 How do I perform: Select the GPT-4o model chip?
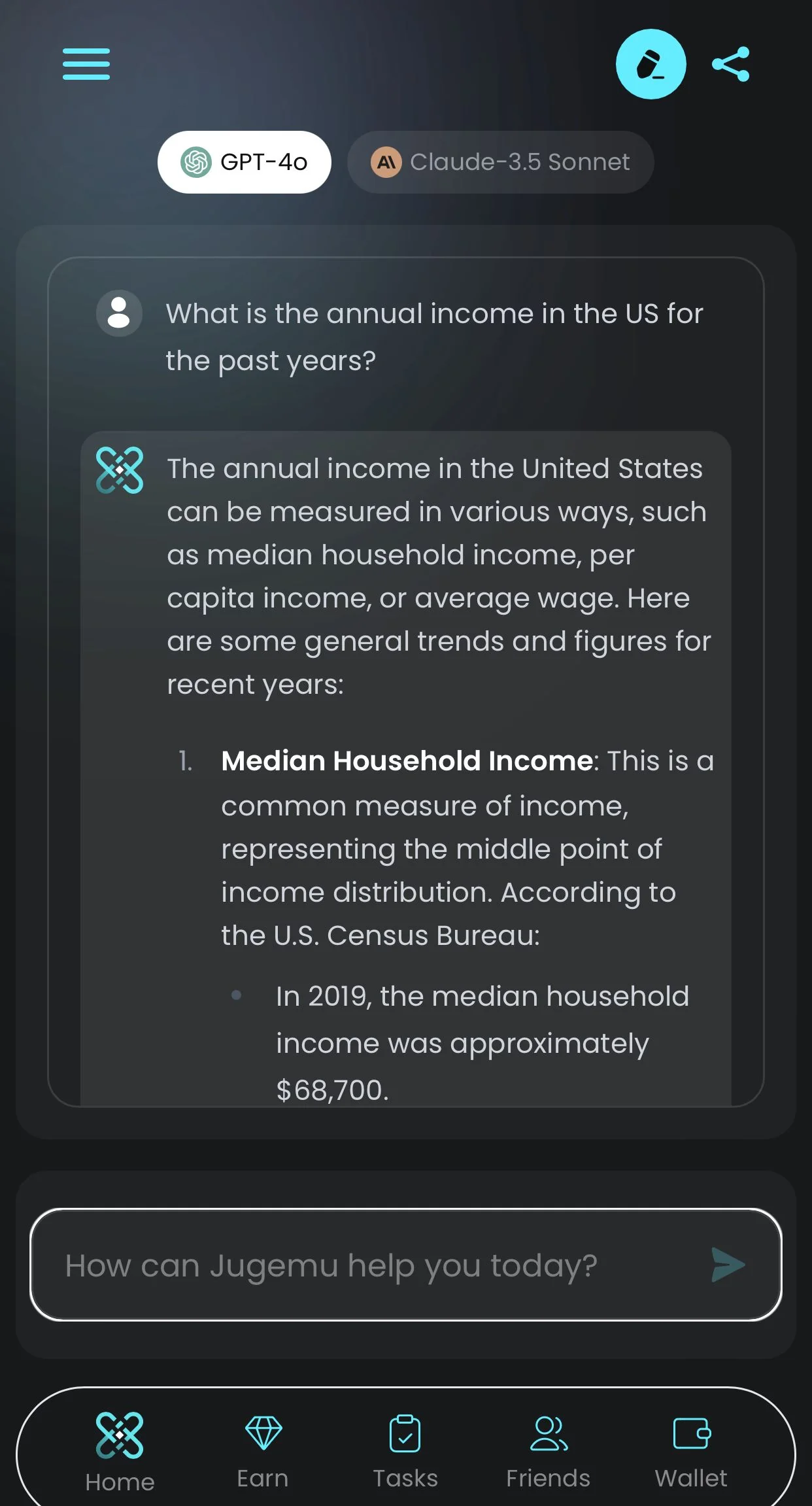[x=245, y=162]
